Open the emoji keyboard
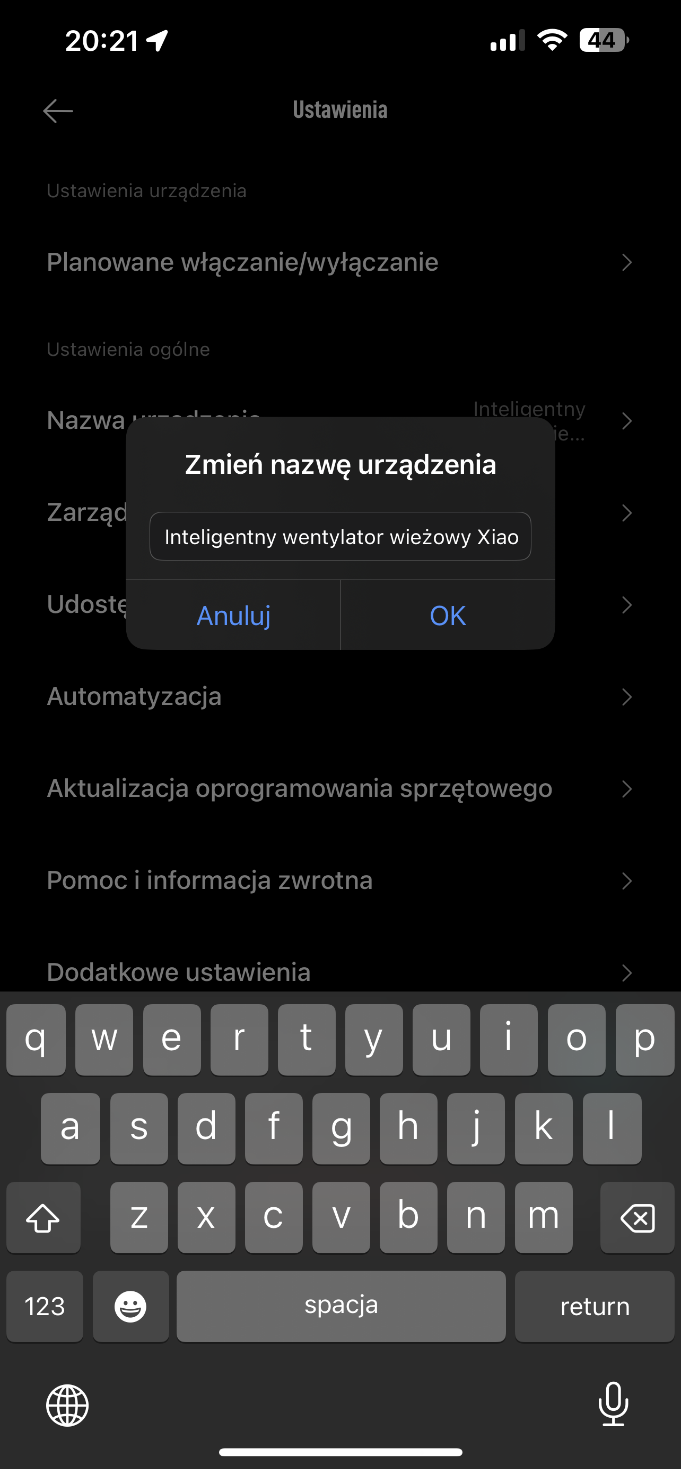The width and height of the screenshot is (681, 1469). 130,1306
